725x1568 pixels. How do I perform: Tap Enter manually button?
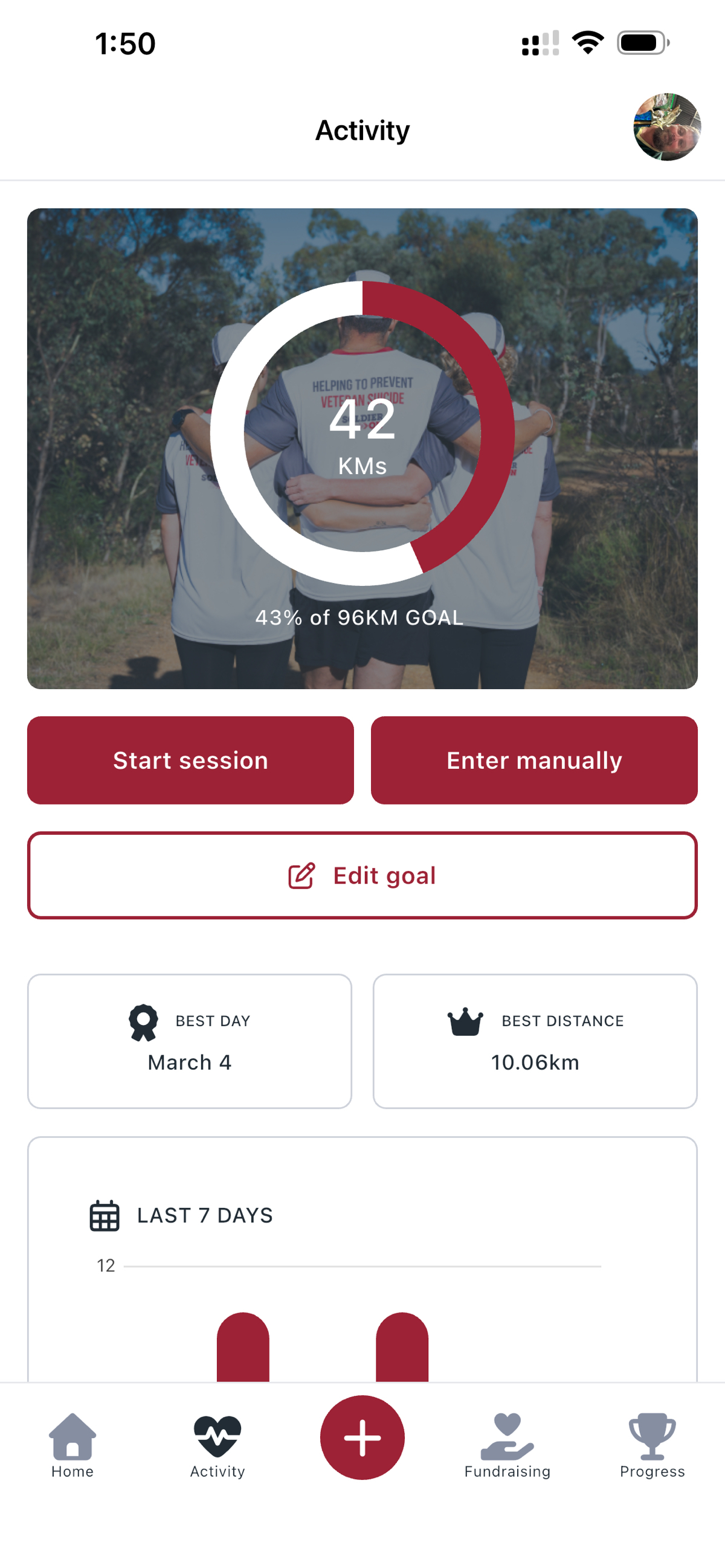click(534, 760)
